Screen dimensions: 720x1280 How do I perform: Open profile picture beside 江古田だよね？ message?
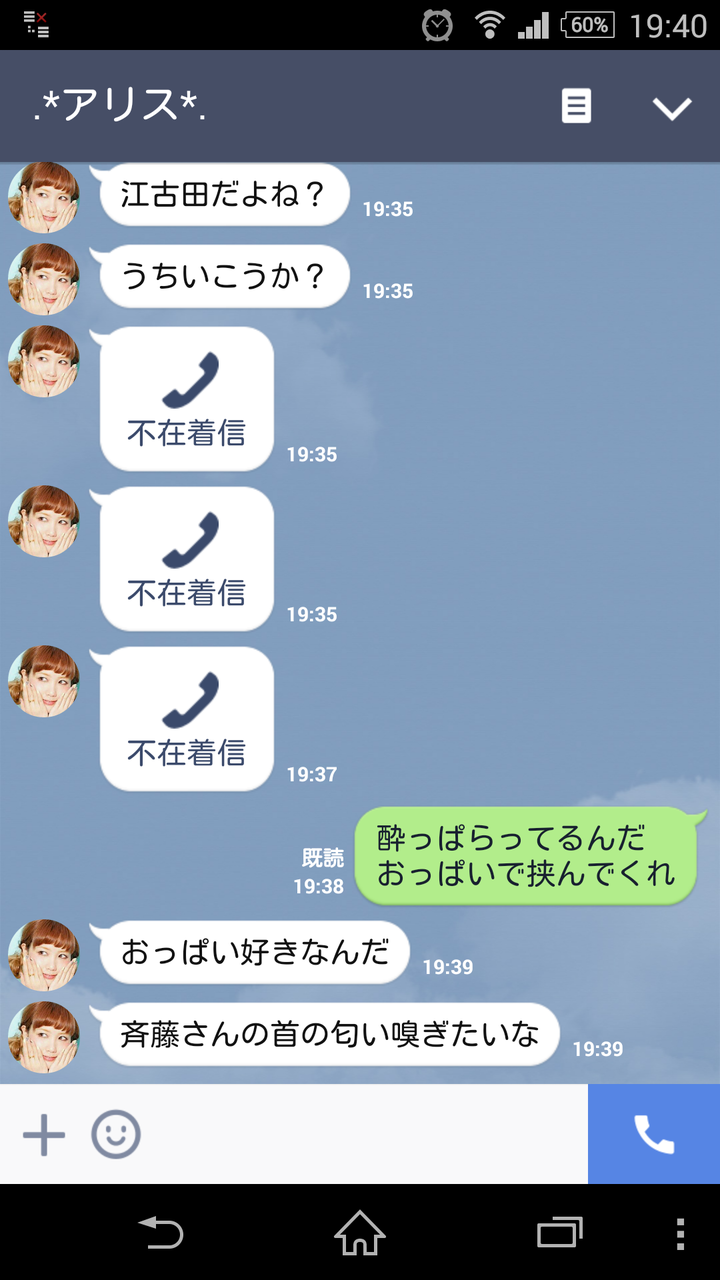(x=43, y=197)
